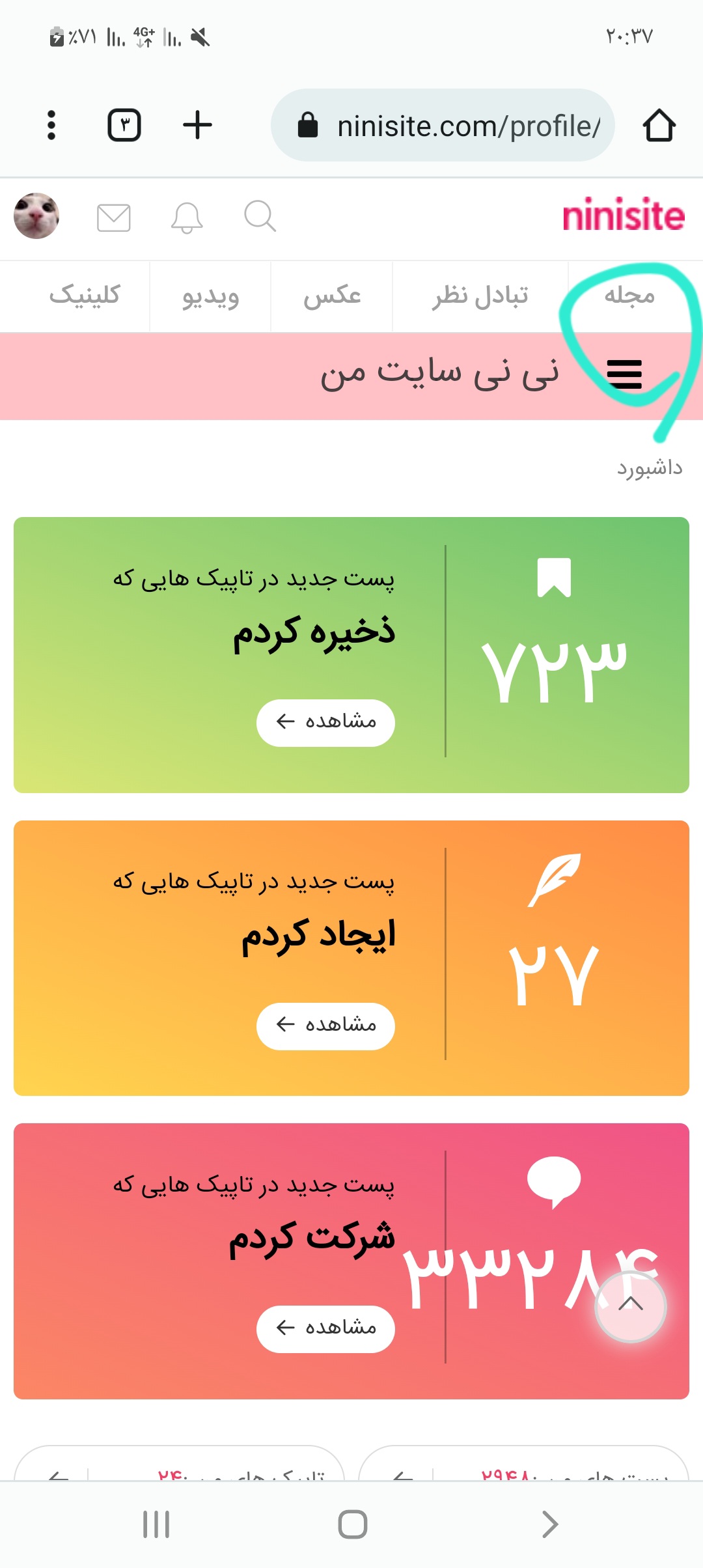Open the tab switcher showing ۳ tabs
The image size is (703, 1568).
tap(124, 125)
